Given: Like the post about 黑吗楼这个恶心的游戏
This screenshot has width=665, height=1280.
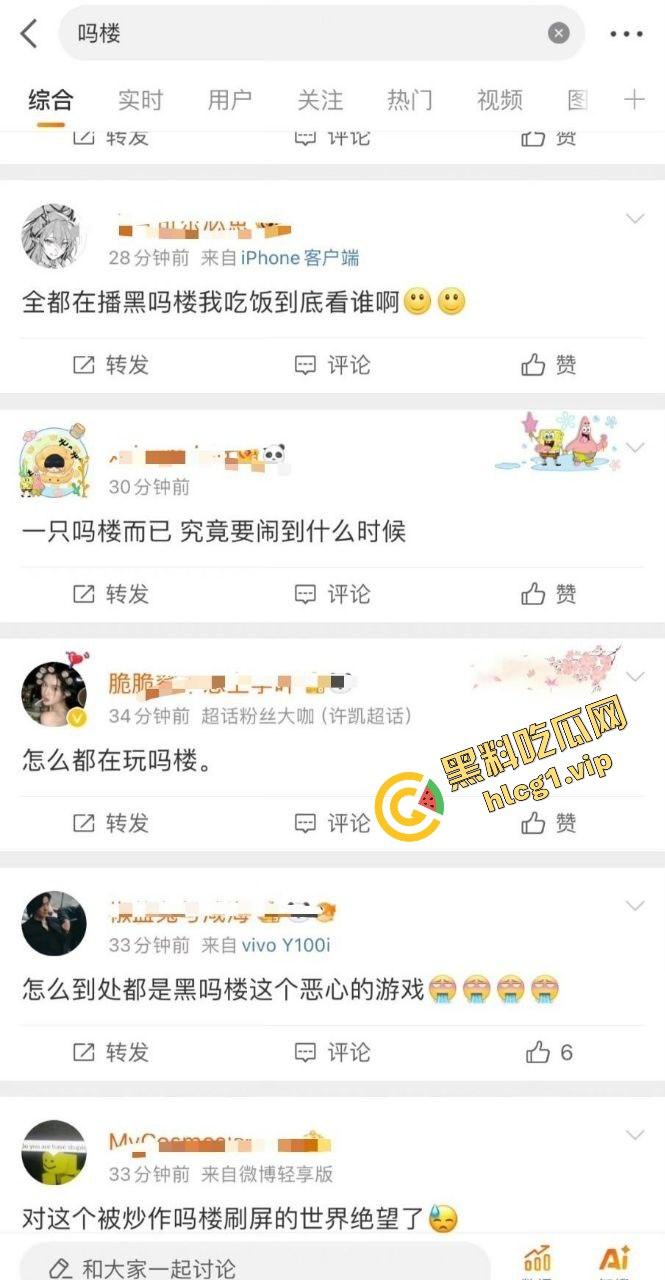Looking at the screenshot, I should (x=549, y=1052).
